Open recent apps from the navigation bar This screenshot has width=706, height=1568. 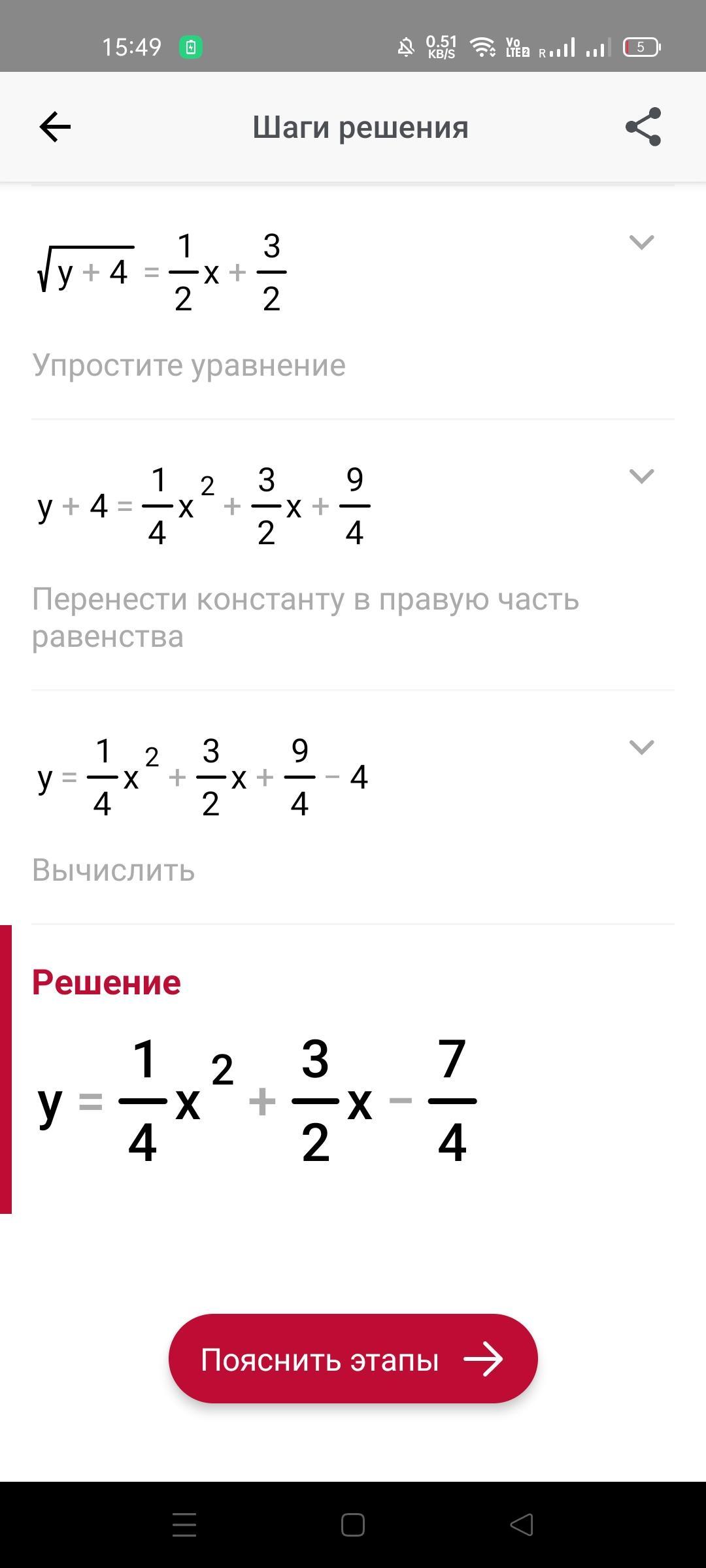184,1525
